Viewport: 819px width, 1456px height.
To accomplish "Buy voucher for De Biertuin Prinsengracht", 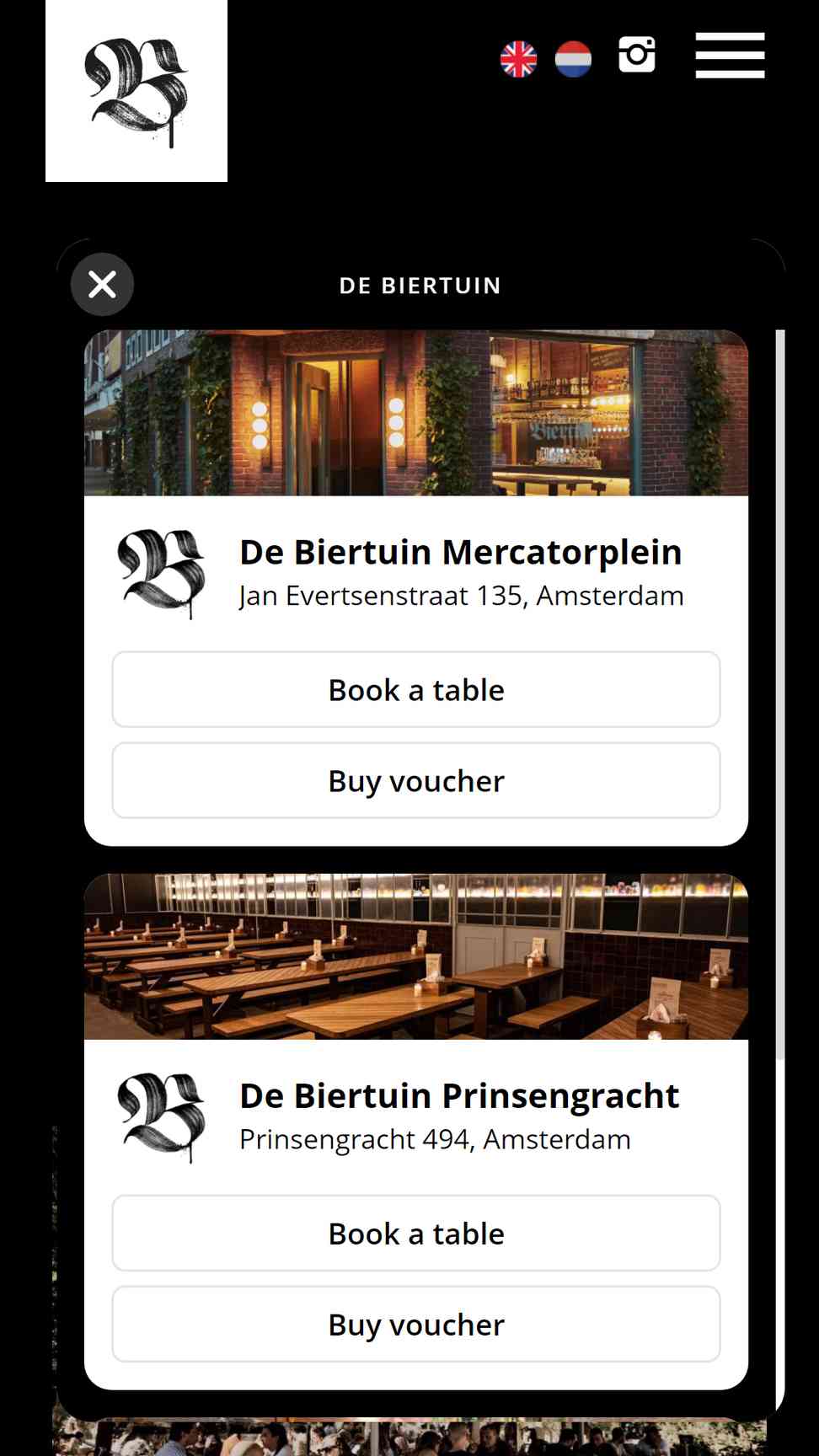I will point(416,1325).
